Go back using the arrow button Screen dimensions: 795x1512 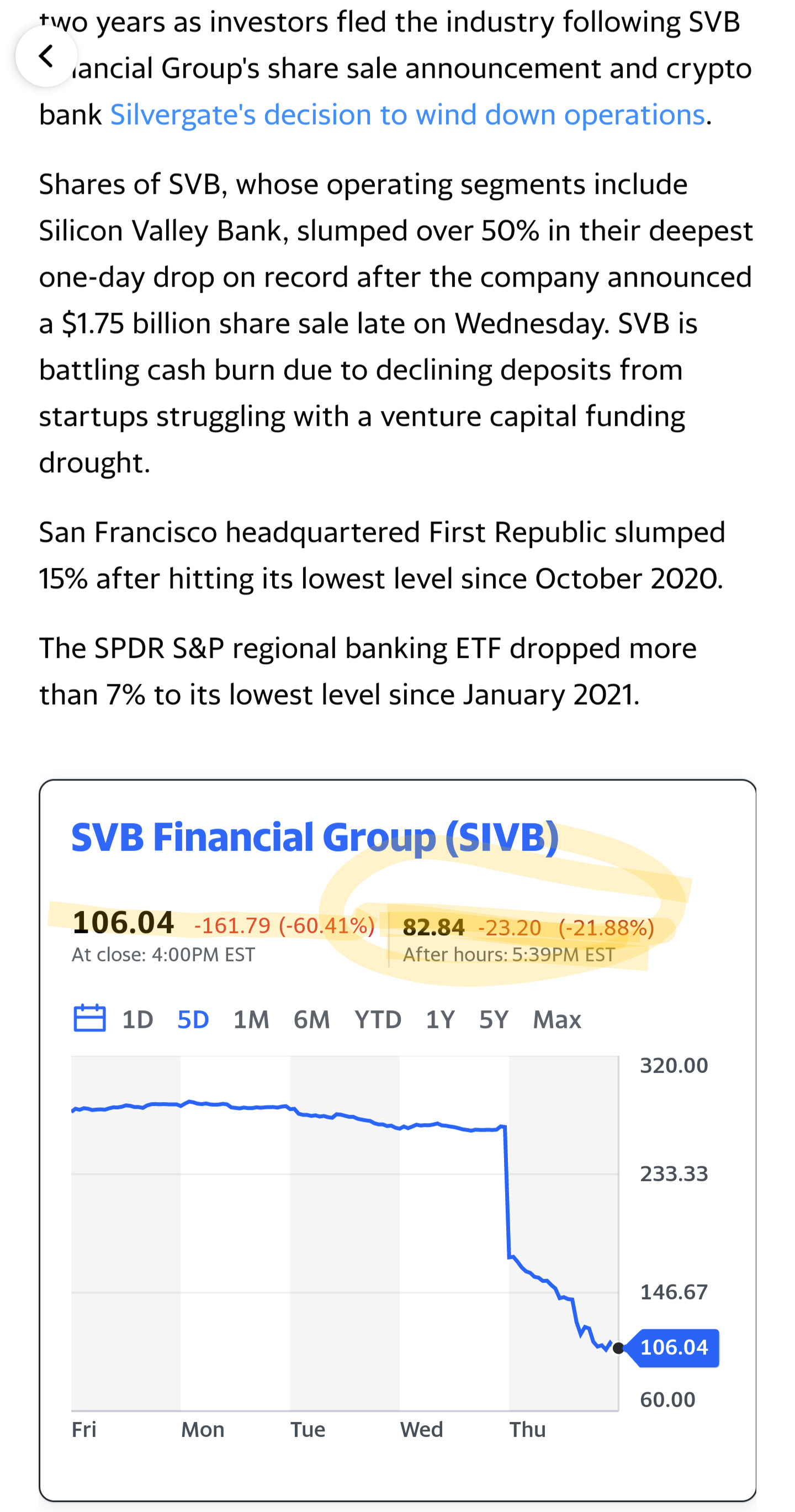point(46,56)
